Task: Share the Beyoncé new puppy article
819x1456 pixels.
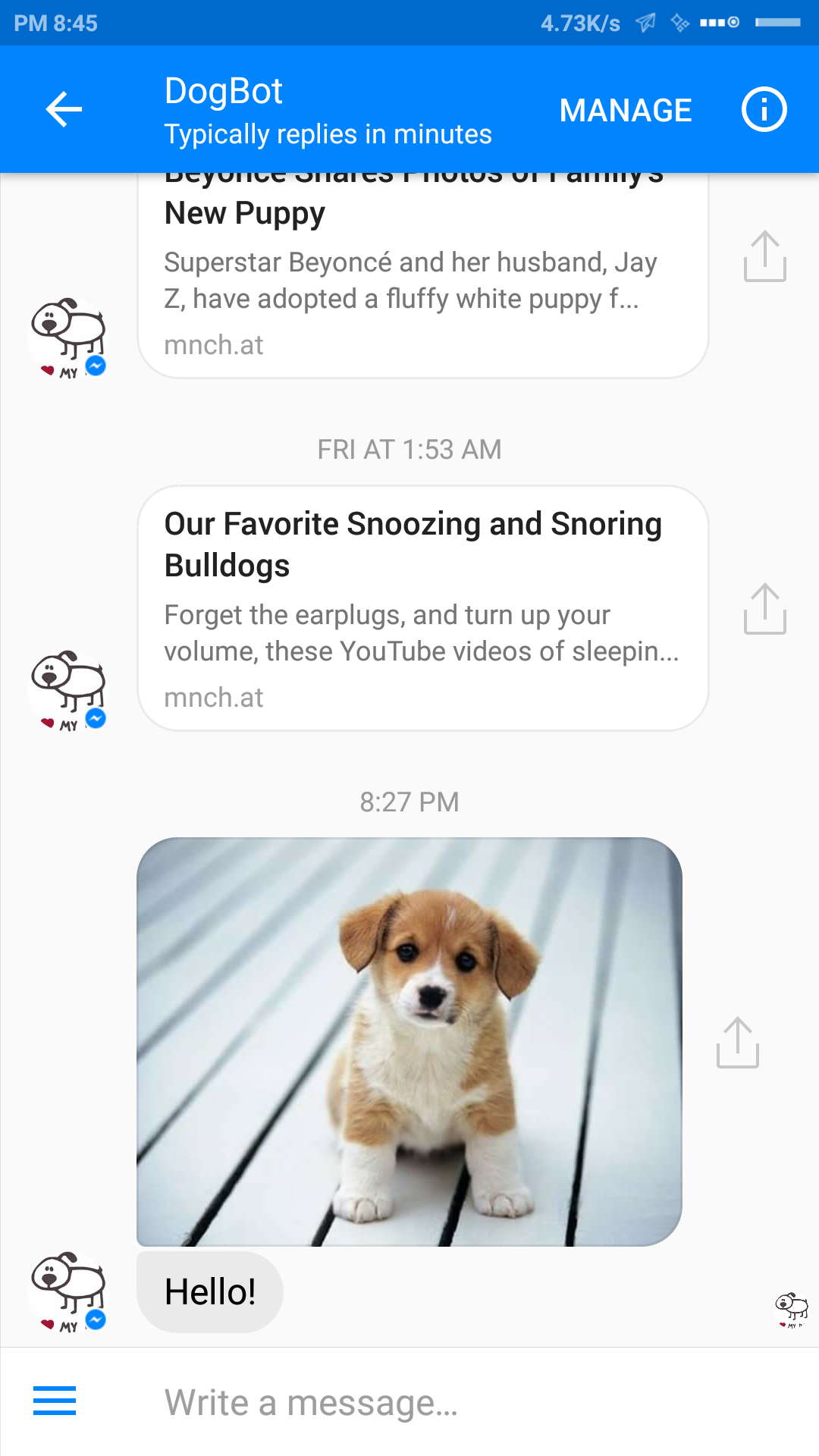Action: point(764,256)
